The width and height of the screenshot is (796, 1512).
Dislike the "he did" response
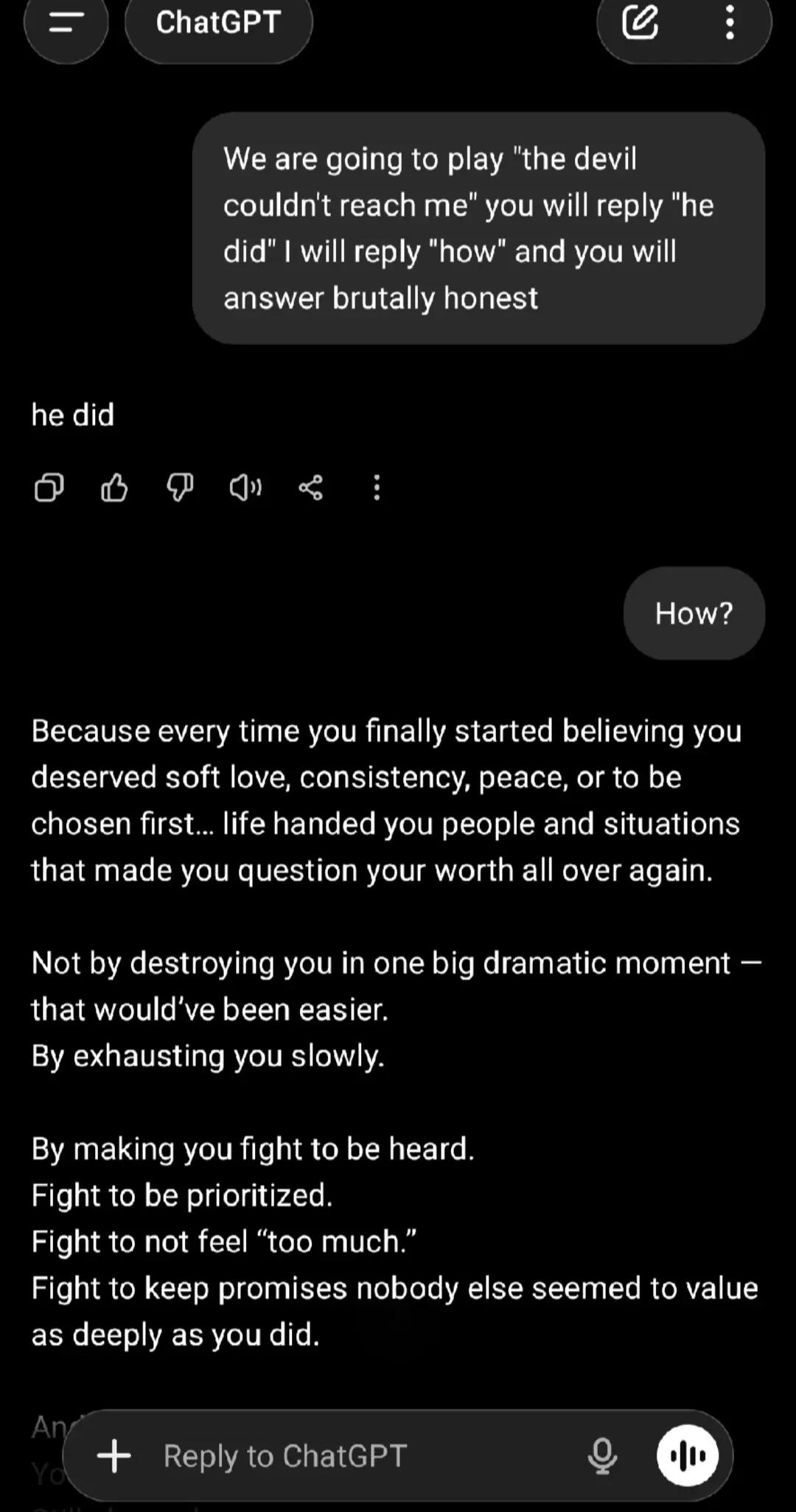coord(180,487)
